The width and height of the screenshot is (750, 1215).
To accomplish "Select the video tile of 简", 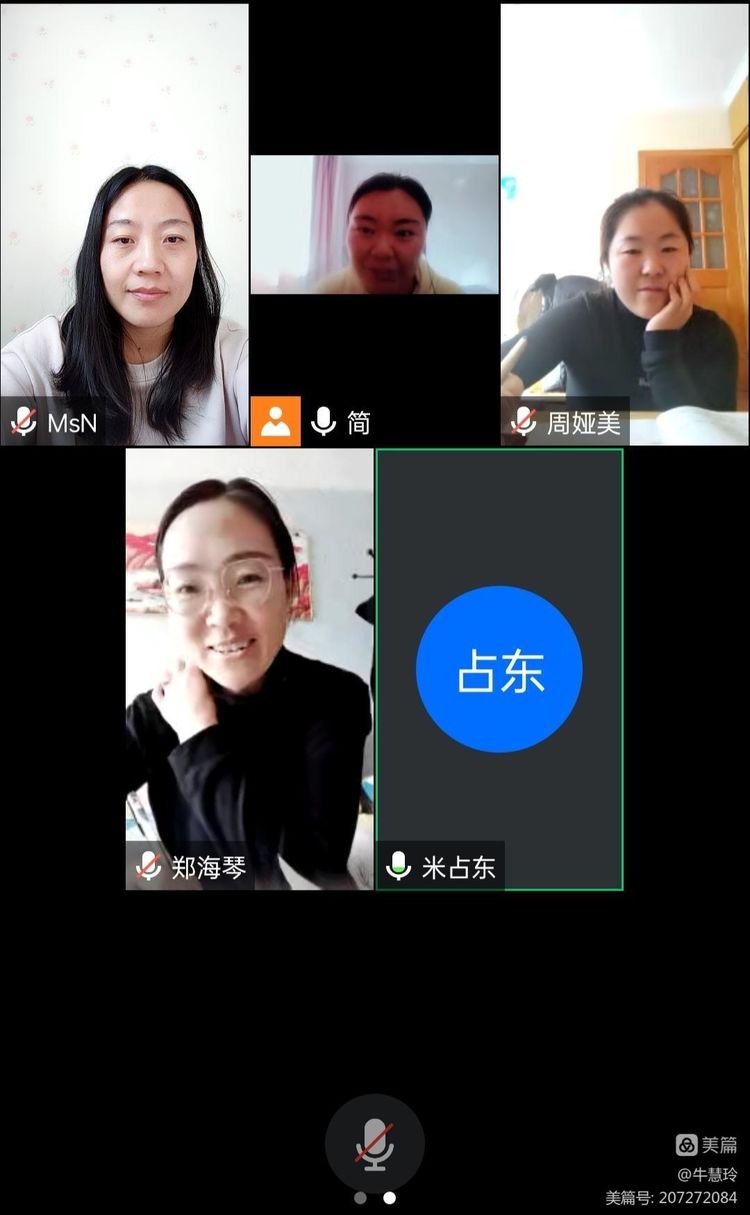I will coord(374,225).
